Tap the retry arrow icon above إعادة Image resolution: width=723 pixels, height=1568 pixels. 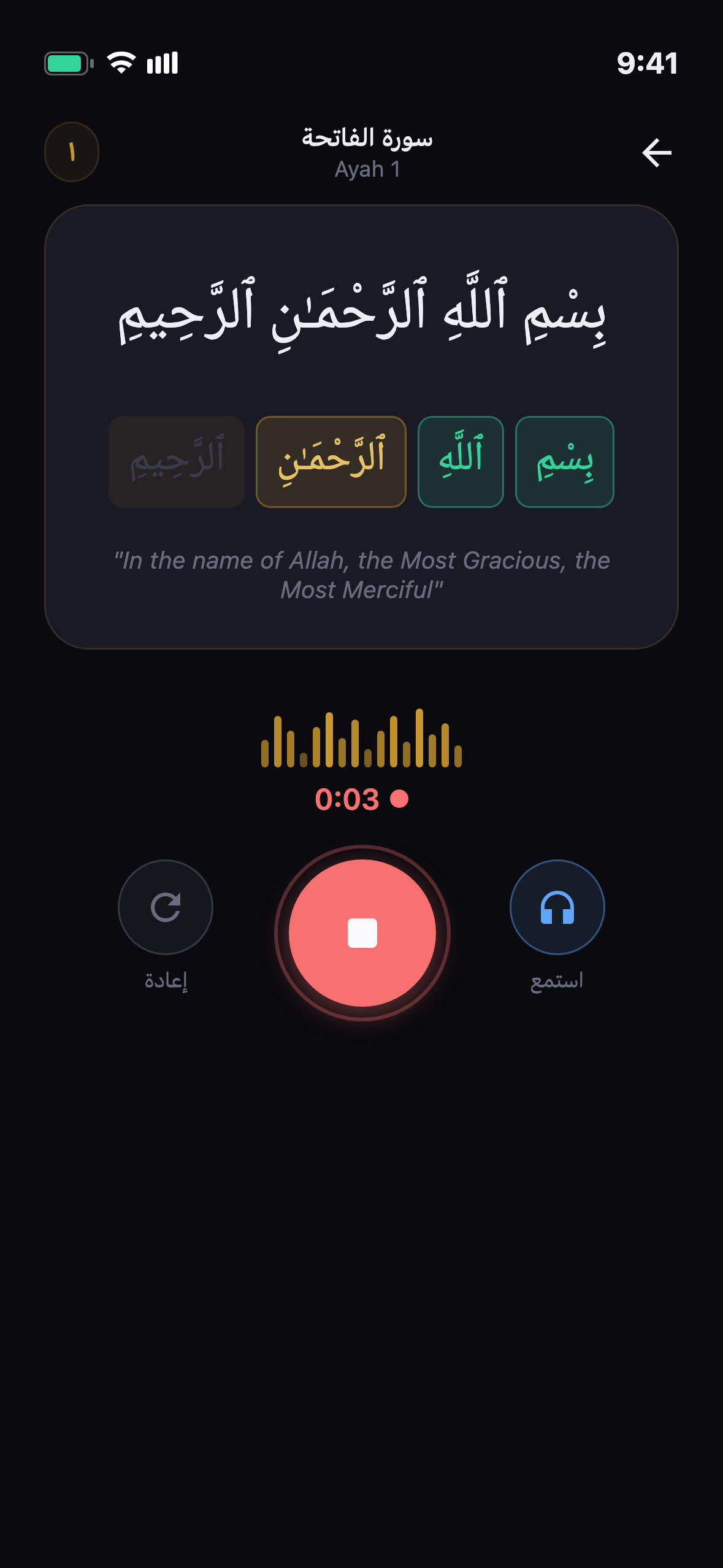coord(164,906)
